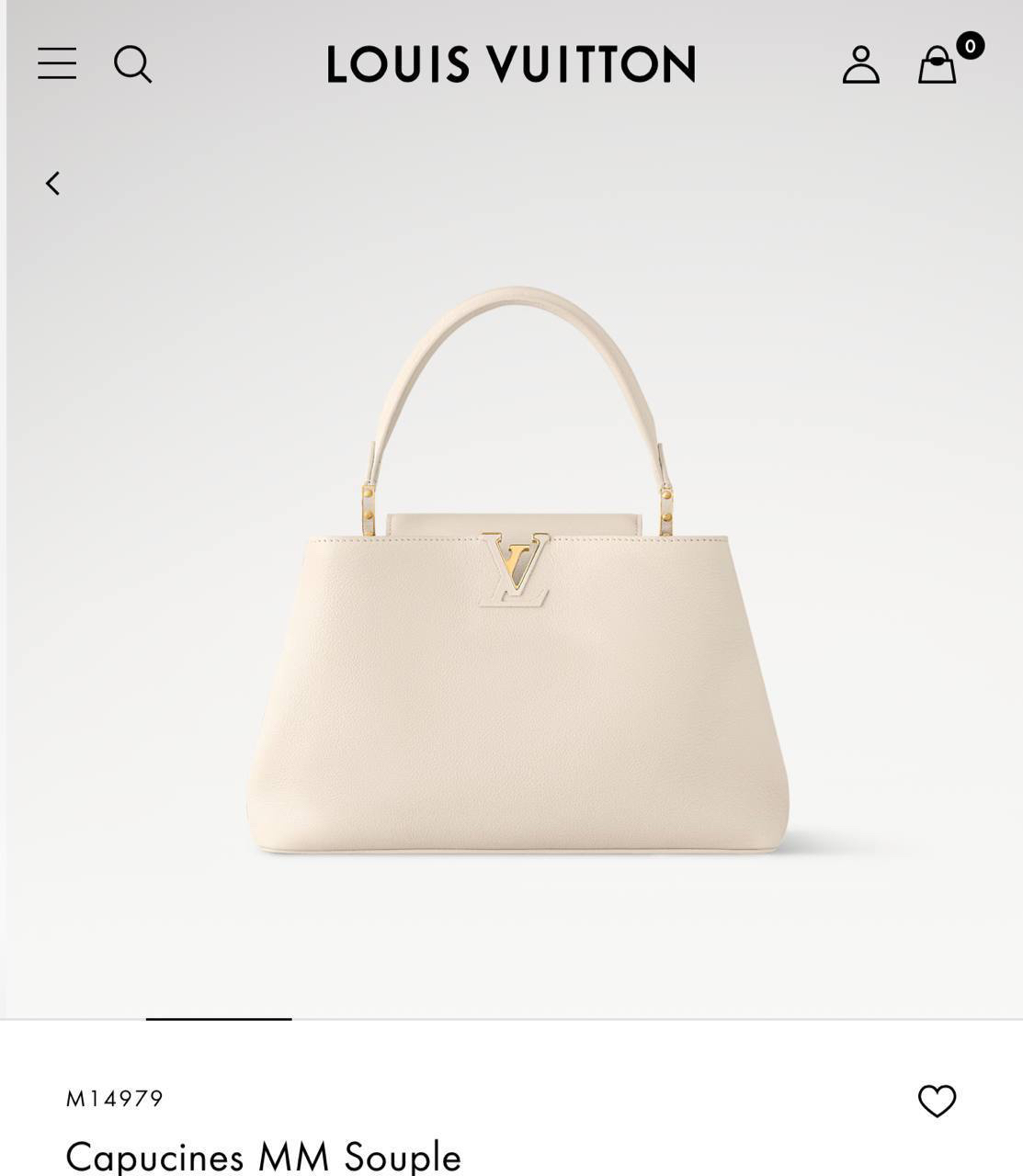Open the main menu with three-line icon
Image resolution: width=1023 pixels, height=1176 pixels.
(x=55, y=64)
